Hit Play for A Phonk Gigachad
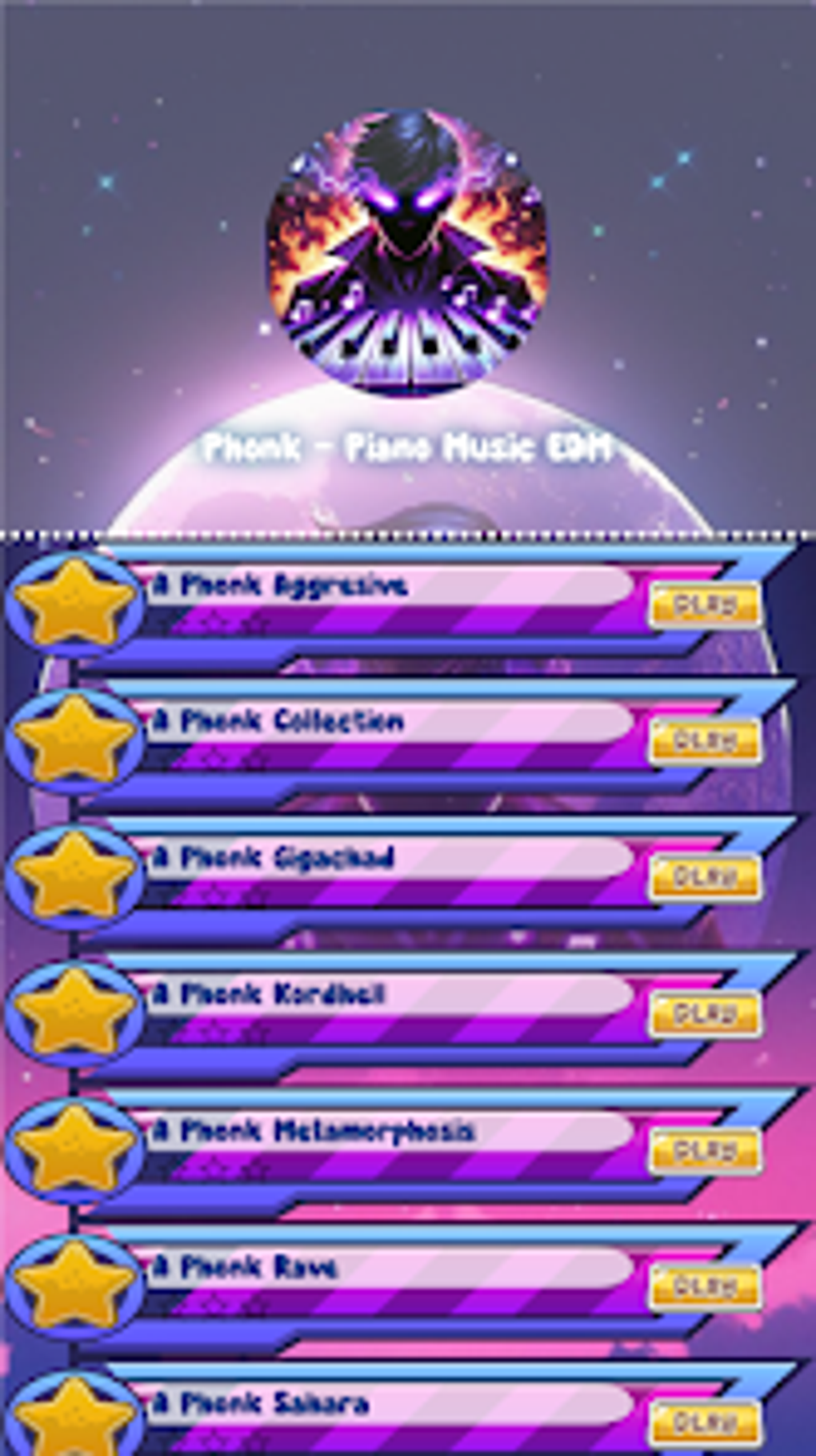 click(704, 877)
